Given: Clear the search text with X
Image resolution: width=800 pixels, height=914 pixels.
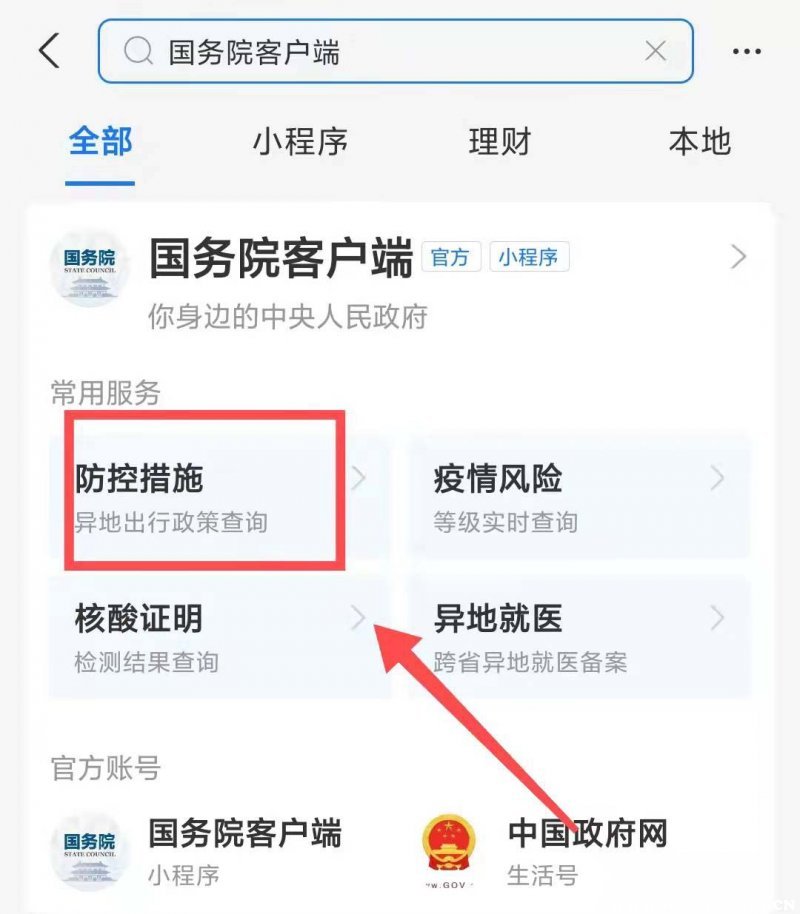Looking at the screenshot, I should pos(655,51).
